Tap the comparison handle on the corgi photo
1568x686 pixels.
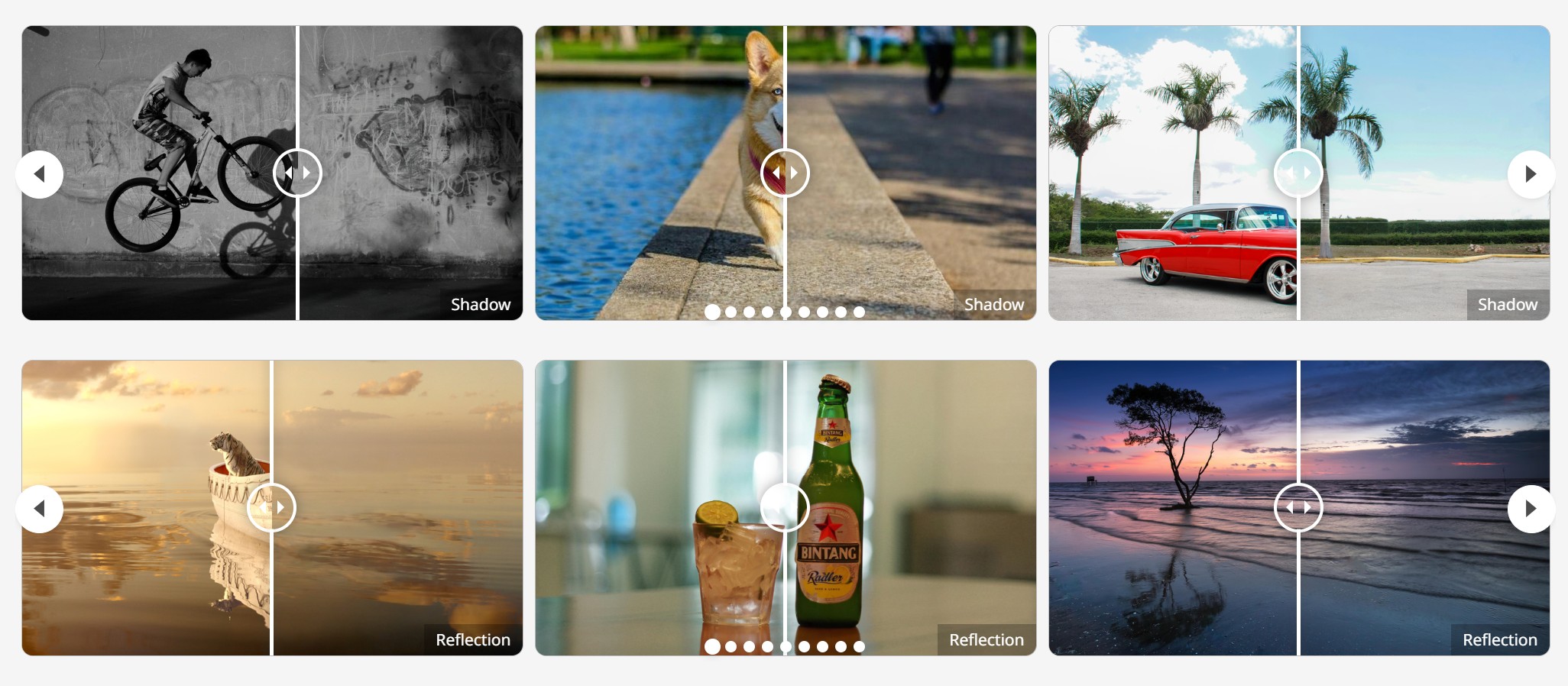click(785, 173)
